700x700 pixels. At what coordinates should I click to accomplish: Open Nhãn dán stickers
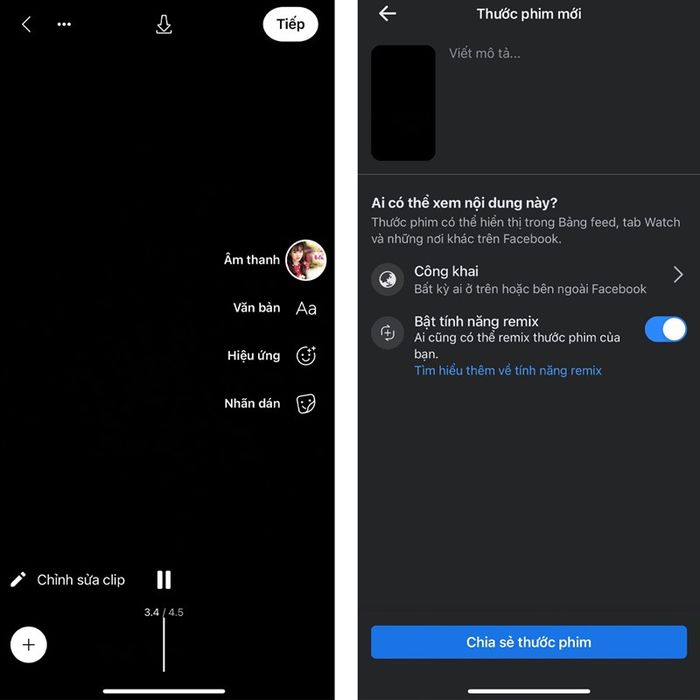click(x=306, y=404)
